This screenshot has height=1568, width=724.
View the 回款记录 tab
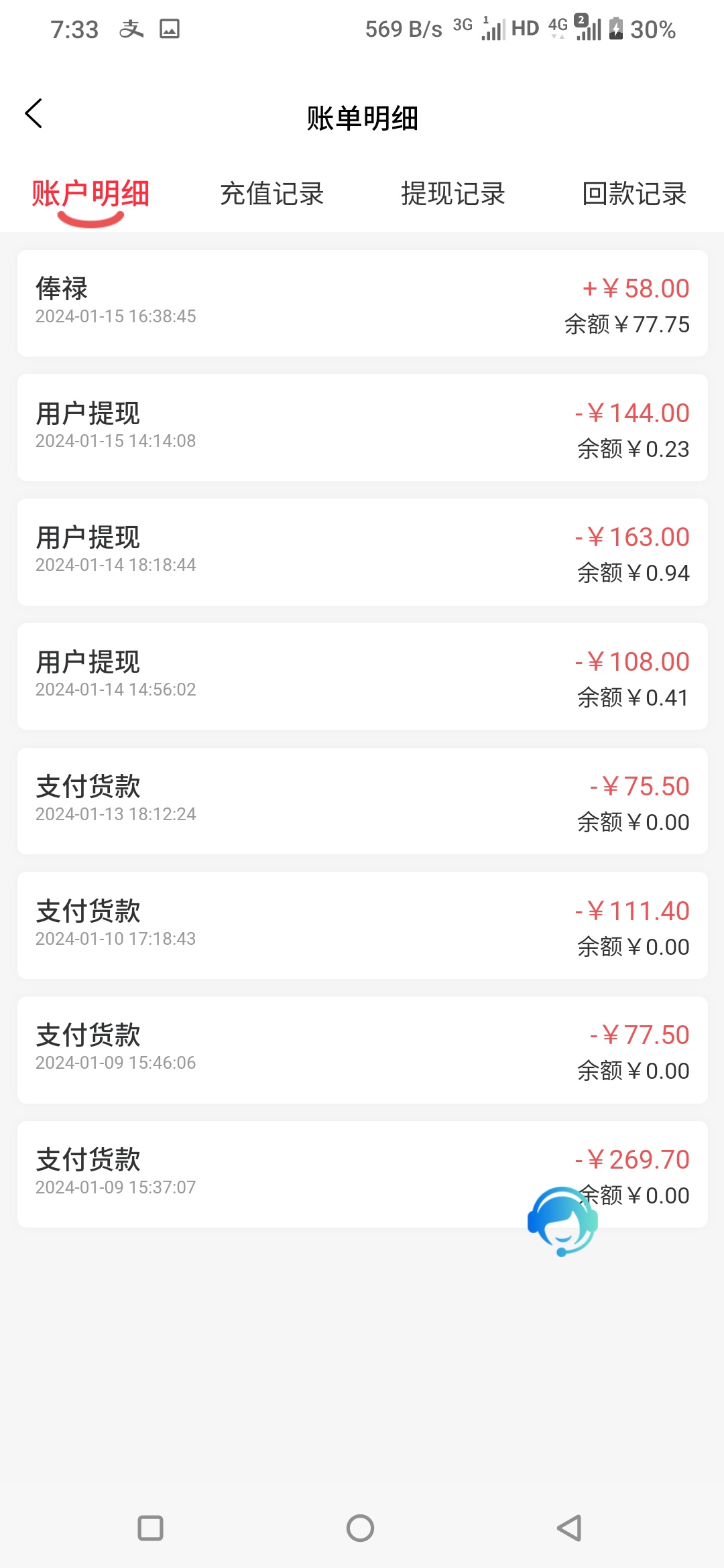coord(634,194)
